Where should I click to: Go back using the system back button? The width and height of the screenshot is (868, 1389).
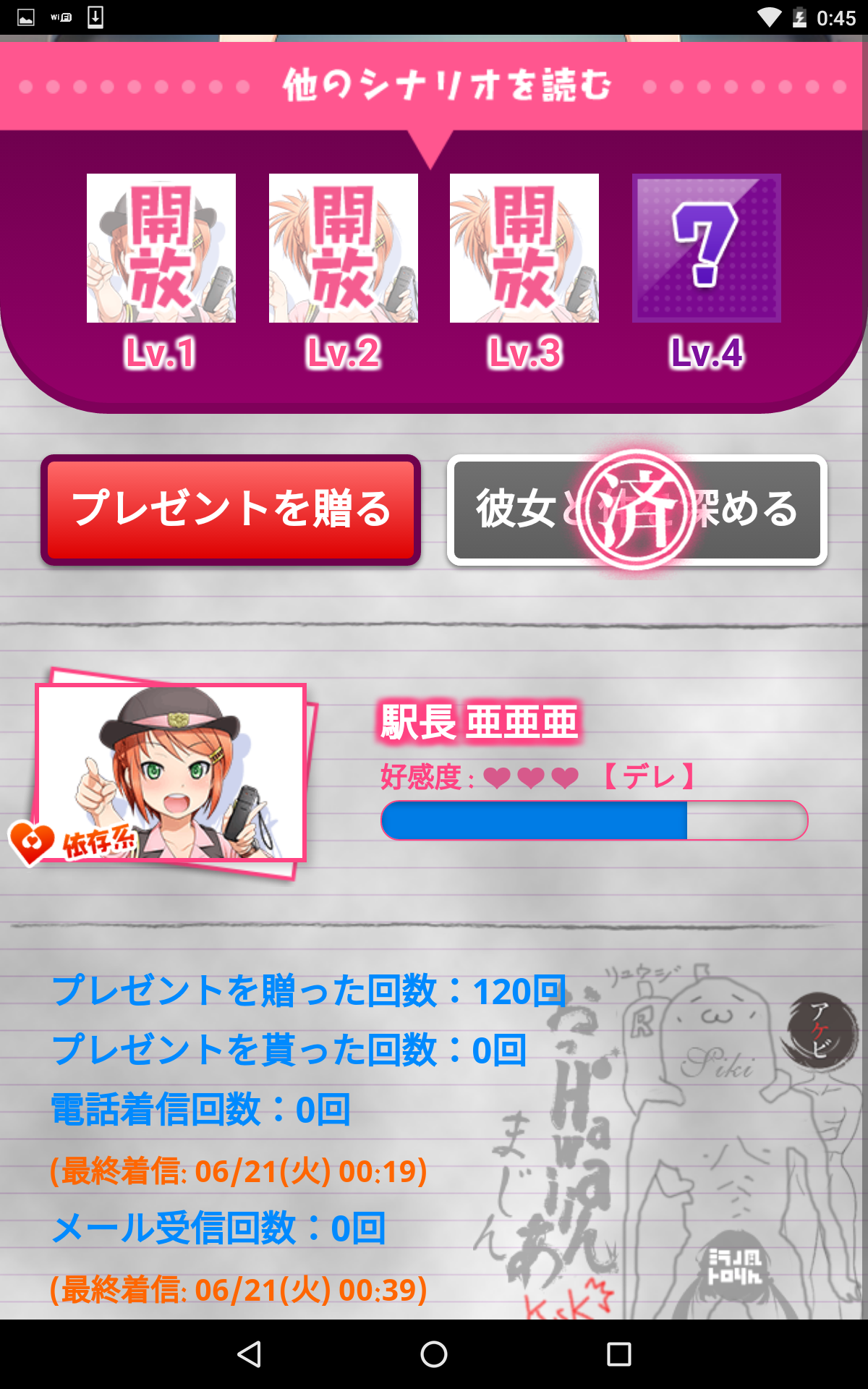tap(250, 1354)
